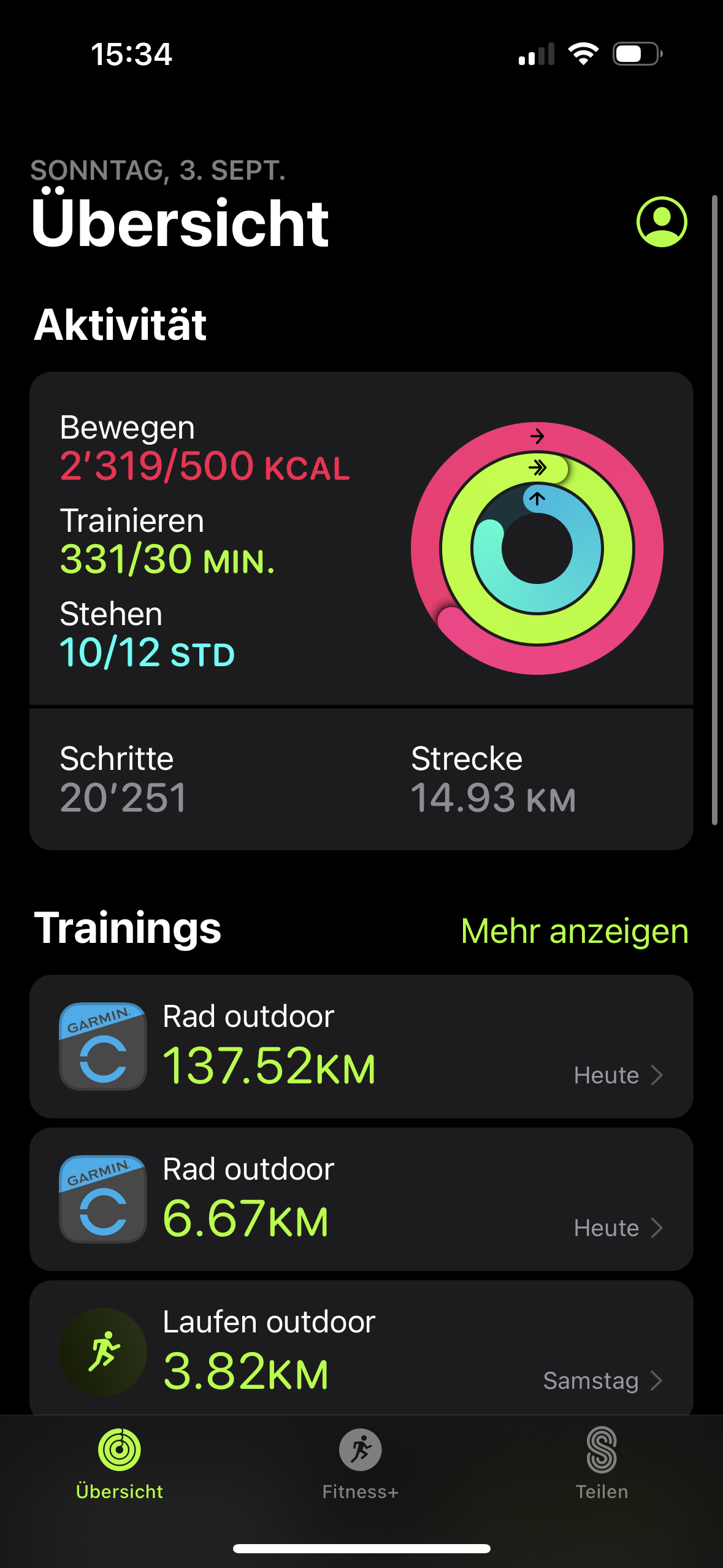723x1568 pixels.
Task: Open the 137.52 km Rad outdoor workout
Action: coord(361,1047)
